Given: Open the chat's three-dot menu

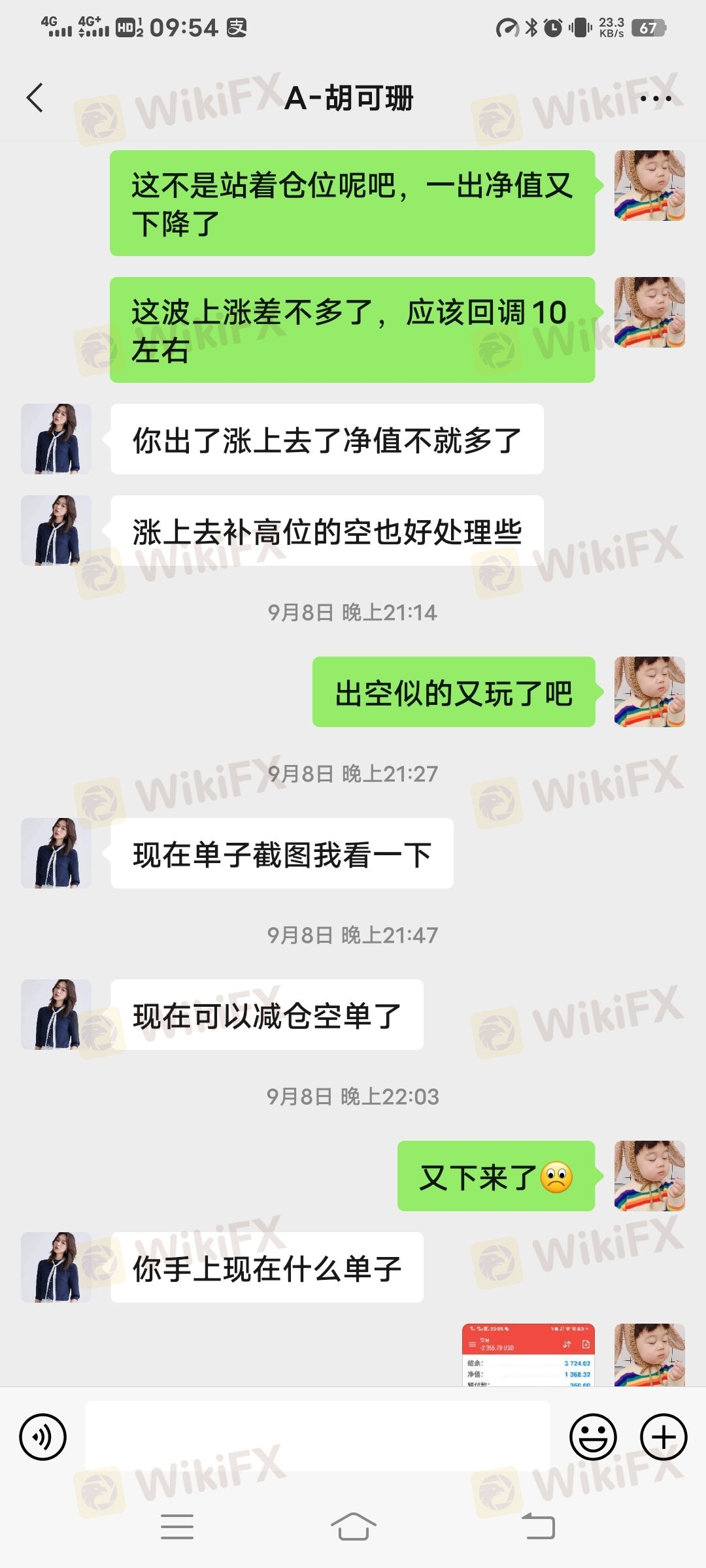Looking at the screenshot, I should coord(655,99).
